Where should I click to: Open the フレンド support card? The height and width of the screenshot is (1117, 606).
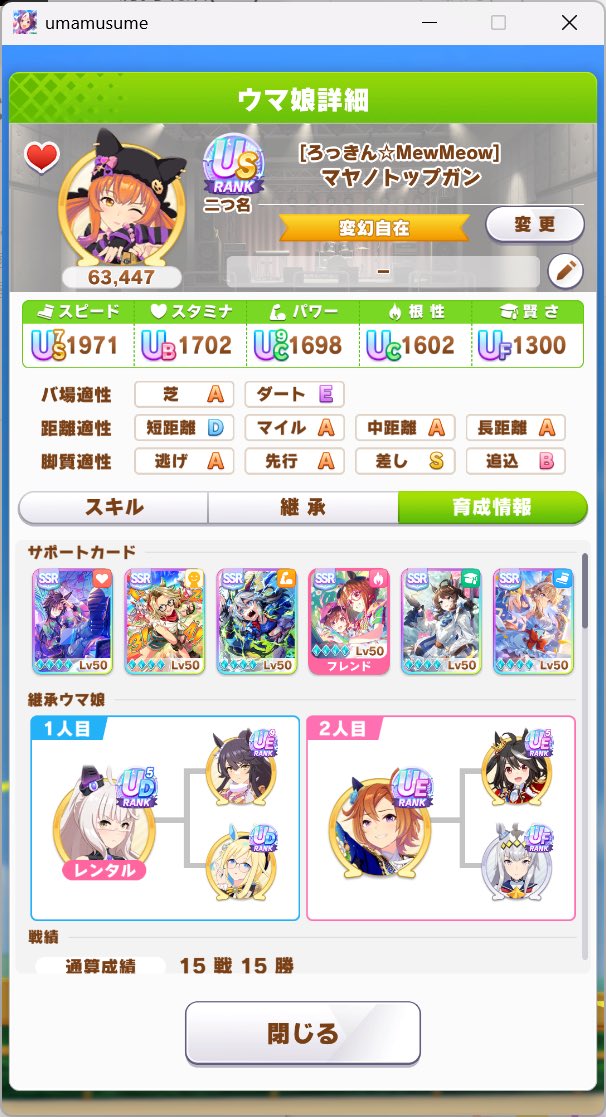pyautogui.click(x=349, y=621)
